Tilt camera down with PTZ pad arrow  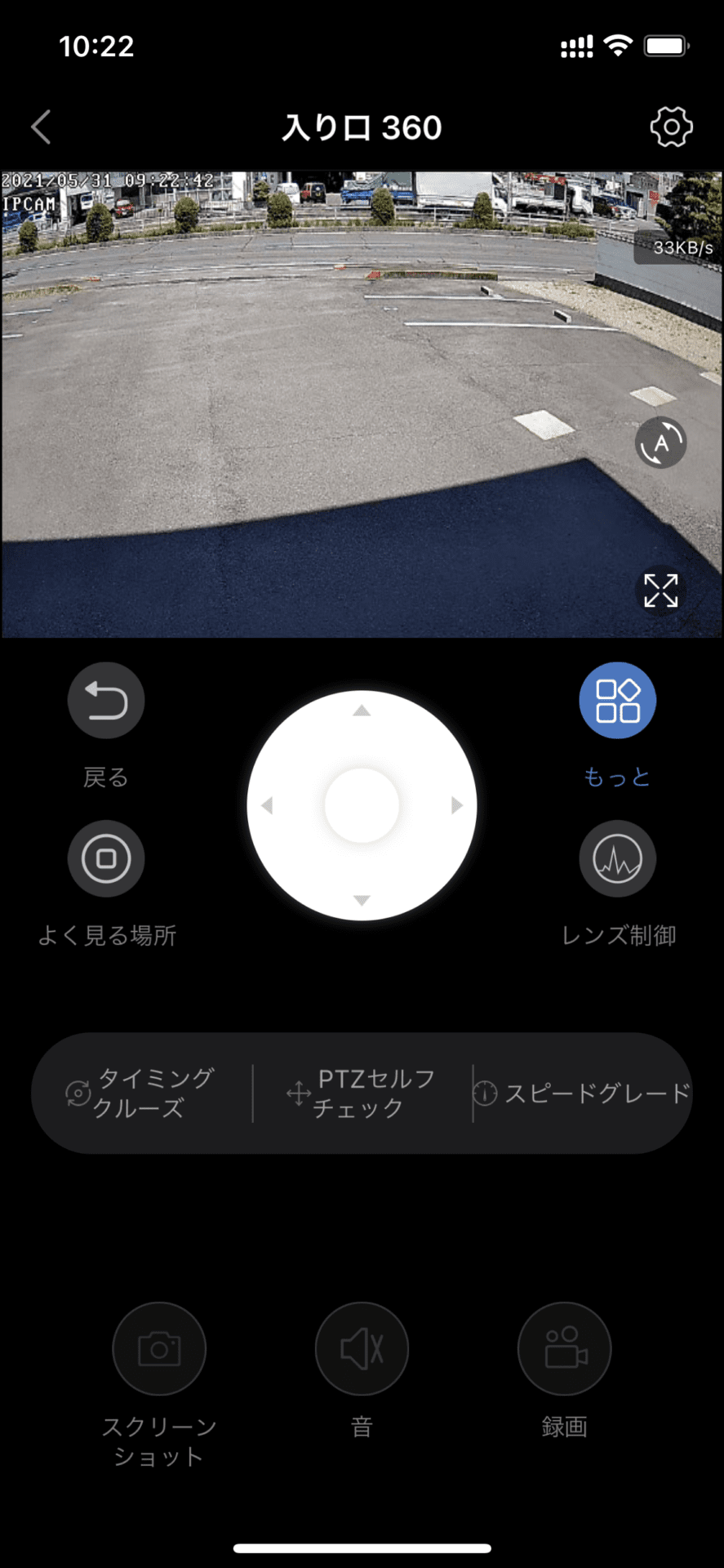click(362, 900)
